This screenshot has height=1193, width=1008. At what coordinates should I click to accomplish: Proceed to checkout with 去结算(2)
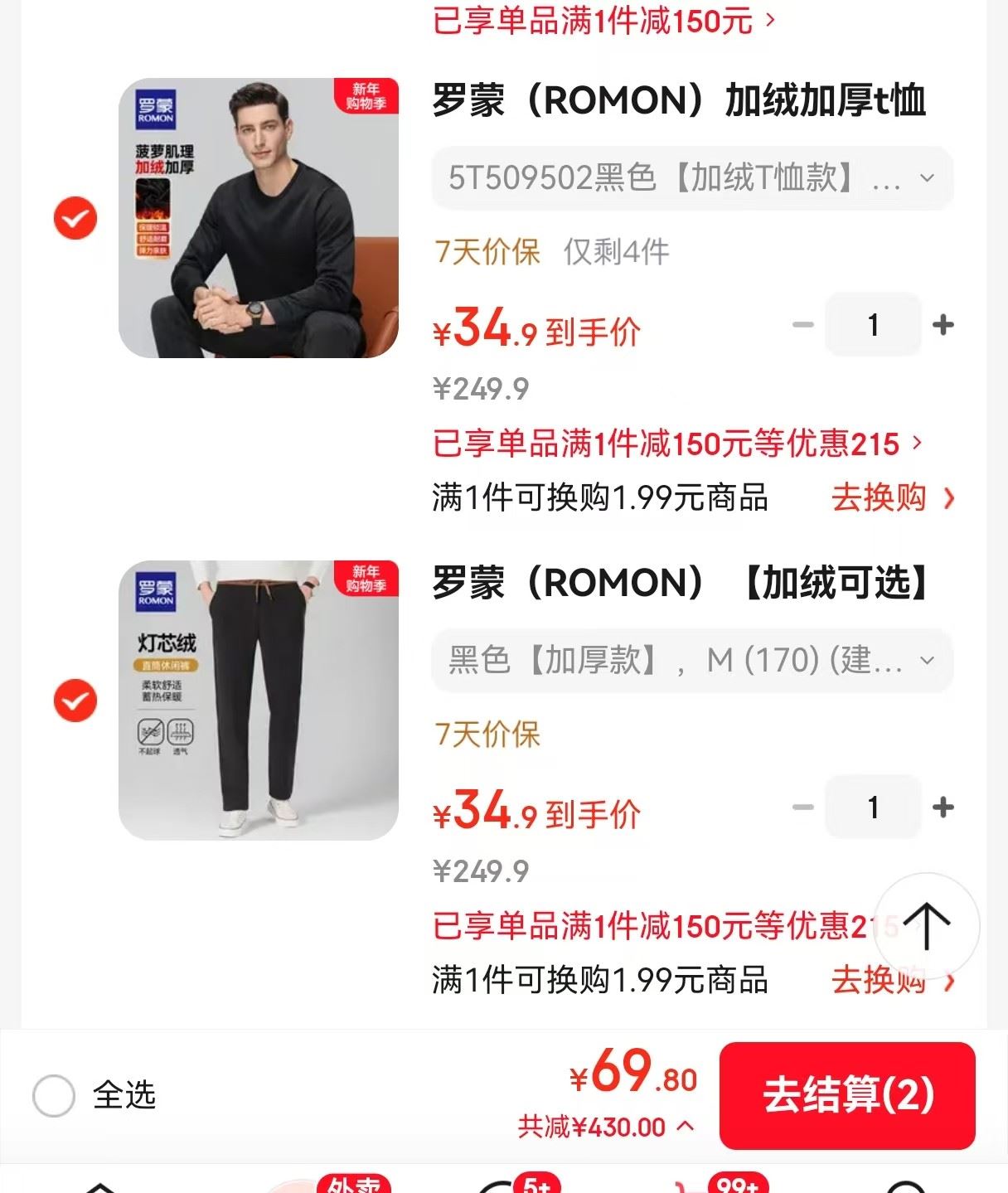coord(847,1095)
